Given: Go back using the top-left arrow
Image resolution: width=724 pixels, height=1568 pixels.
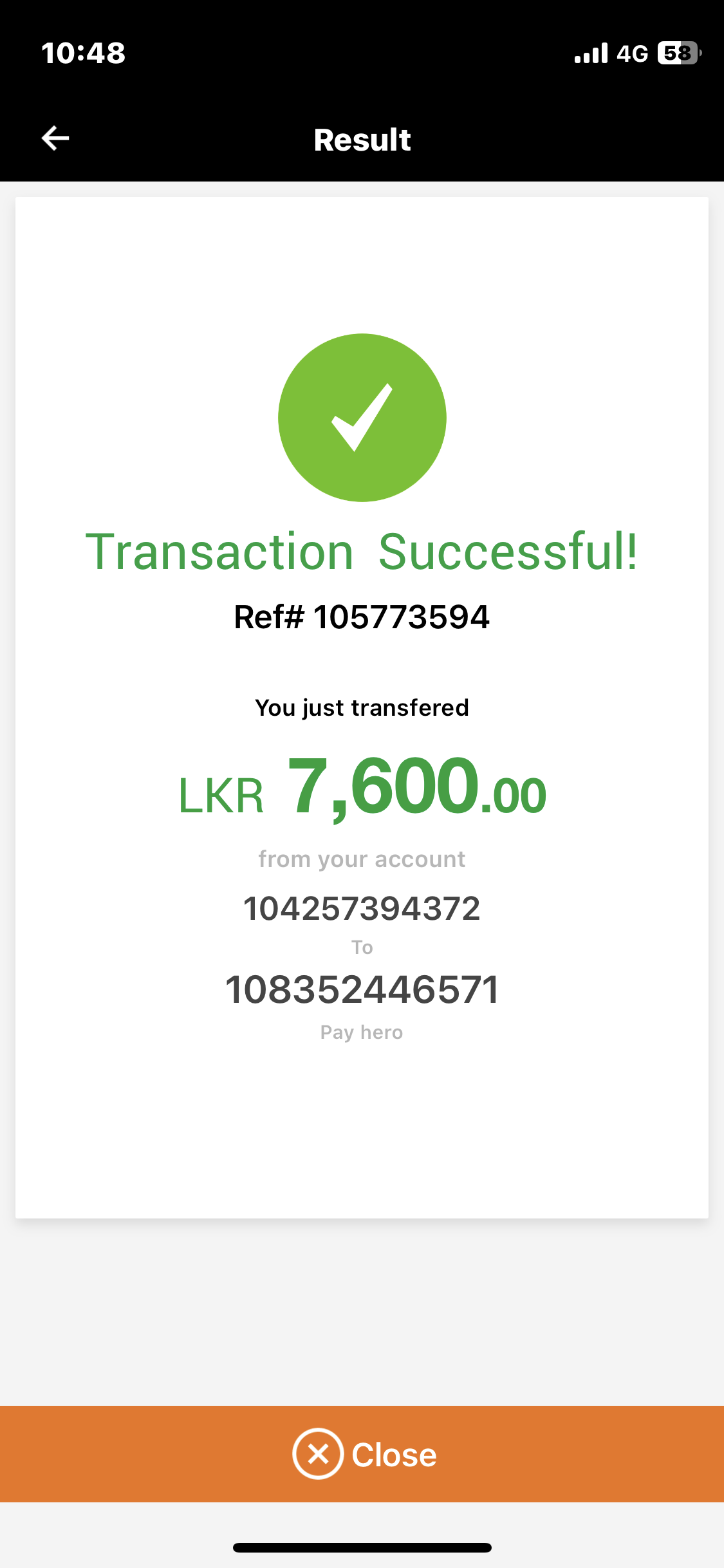Looking at the screenshot, I should pos(55,138).
